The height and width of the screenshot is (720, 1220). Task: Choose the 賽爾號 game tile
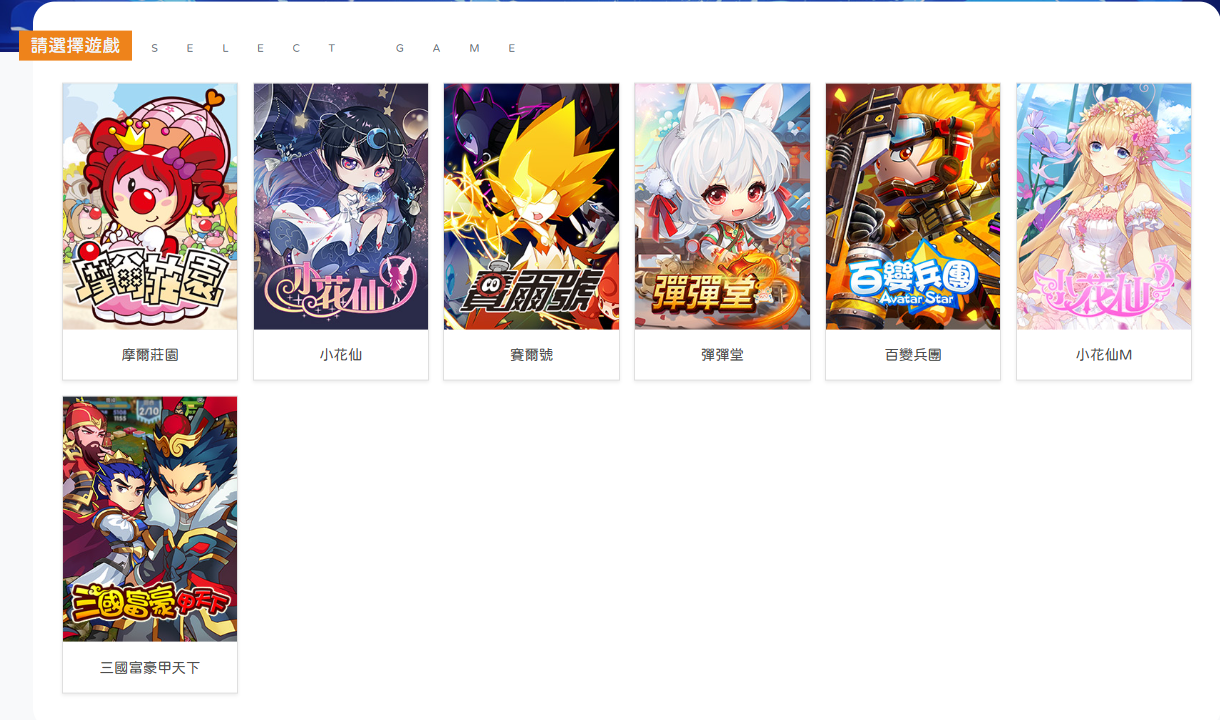[531, 230]
